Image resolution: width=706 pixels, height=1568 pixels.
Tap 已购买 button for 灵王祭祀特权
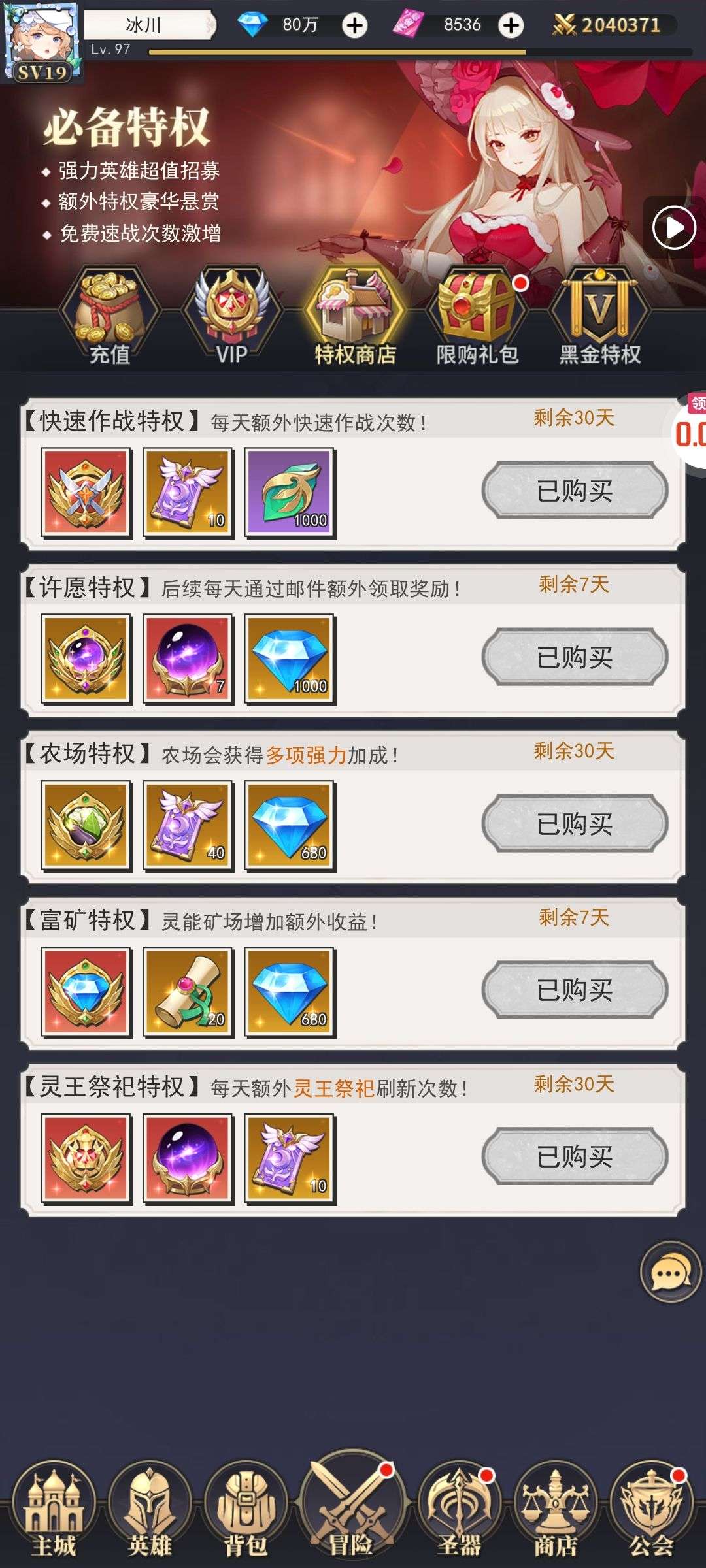tap(575, 1157)
